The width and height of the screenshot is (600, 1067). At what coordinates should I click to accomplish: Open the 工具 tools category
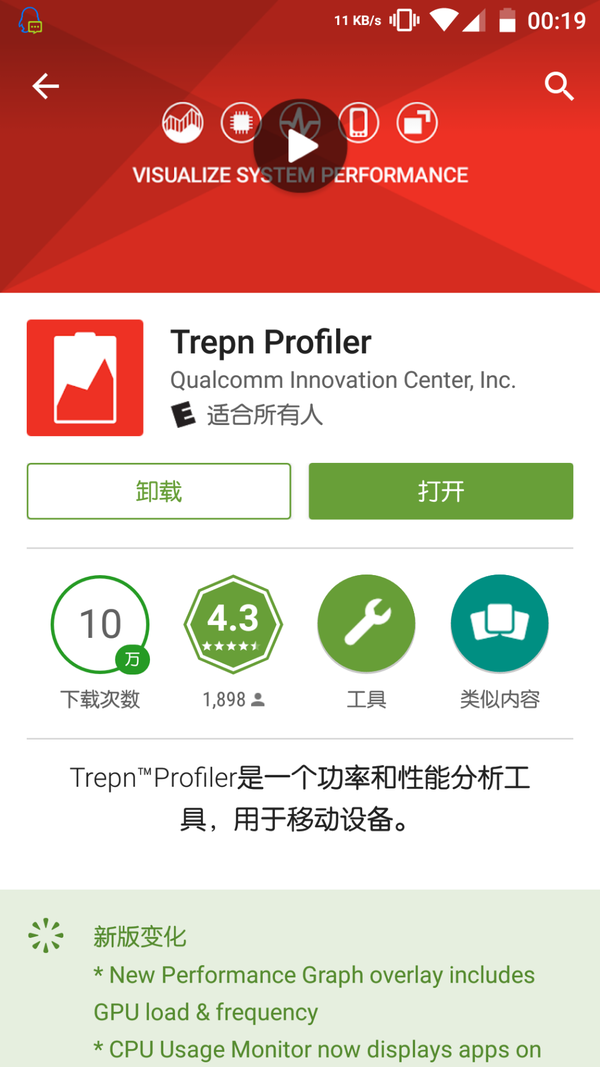click(x=366, y=624)
